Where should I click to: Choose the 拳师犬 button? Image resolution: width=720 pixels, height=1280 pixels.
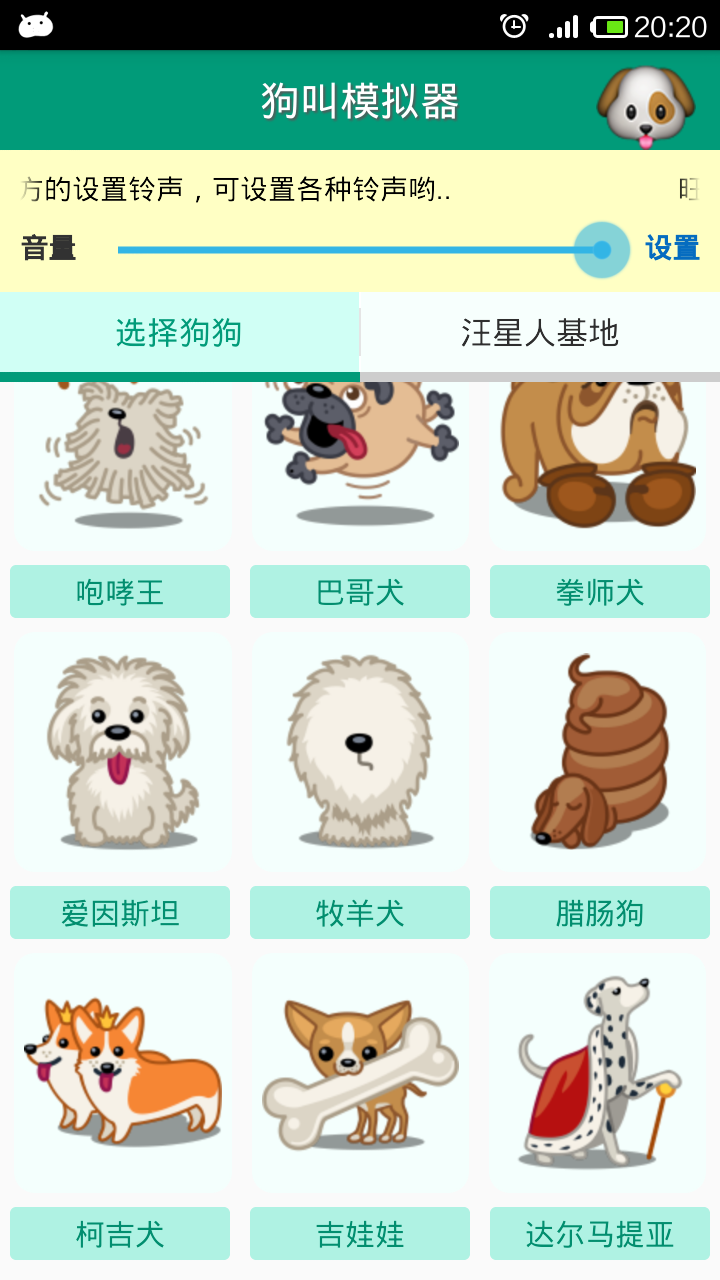(600, 592)
